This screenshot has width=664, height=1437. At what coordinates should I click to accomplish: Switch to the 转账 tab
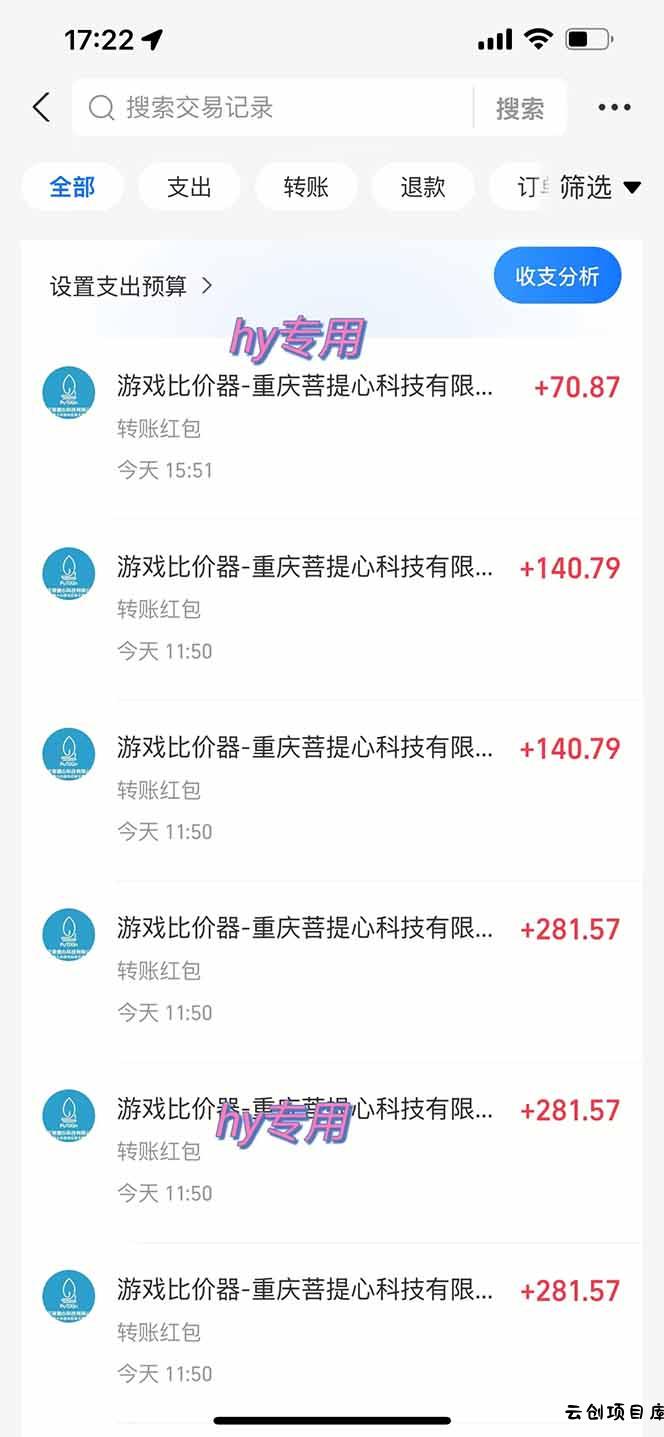(x=306, y=187)
